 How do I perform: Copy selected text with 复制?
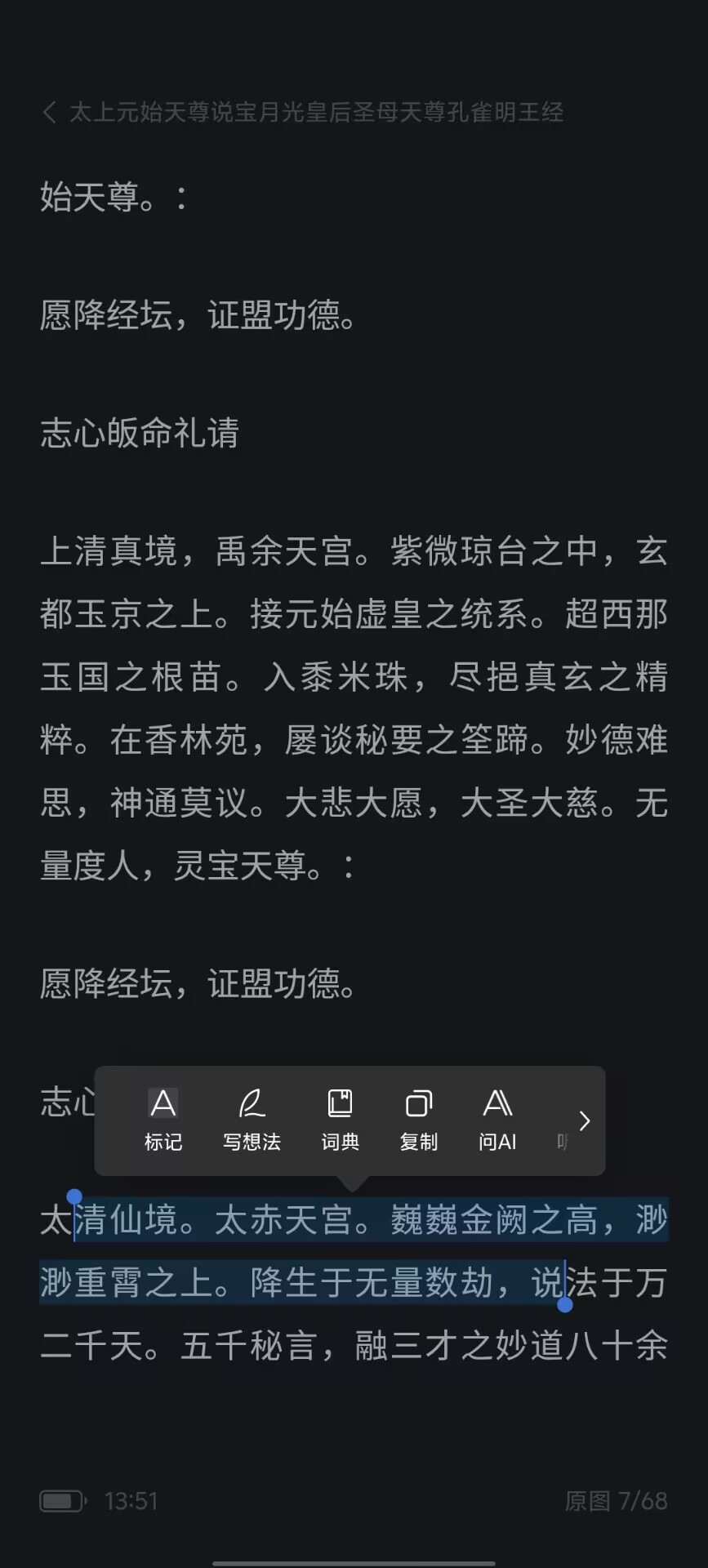419,1120
